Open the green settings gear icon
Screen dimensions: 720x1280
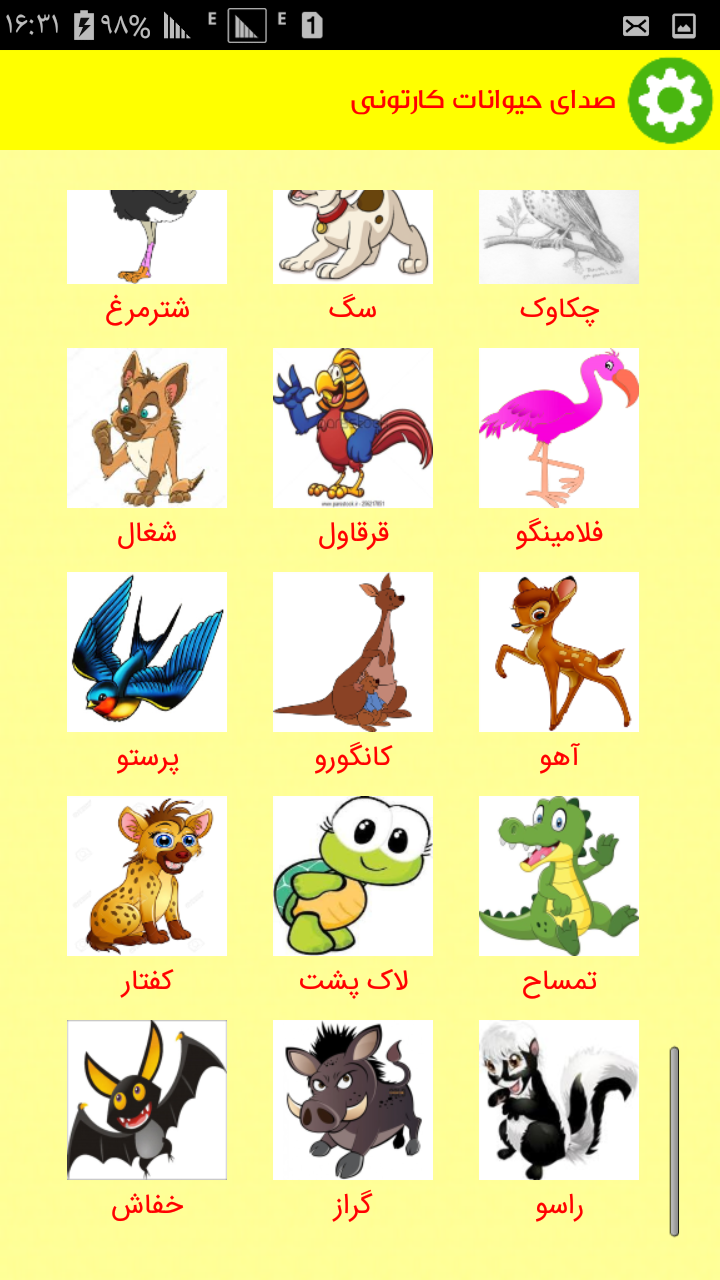(x=670, y=100)
